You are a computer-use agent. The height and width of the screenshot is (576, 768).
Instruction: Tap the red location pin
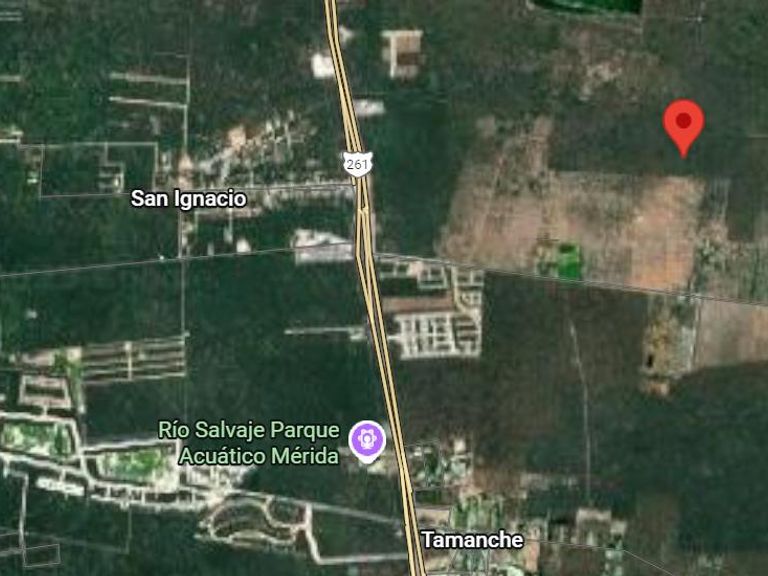(x=684, y=125)
